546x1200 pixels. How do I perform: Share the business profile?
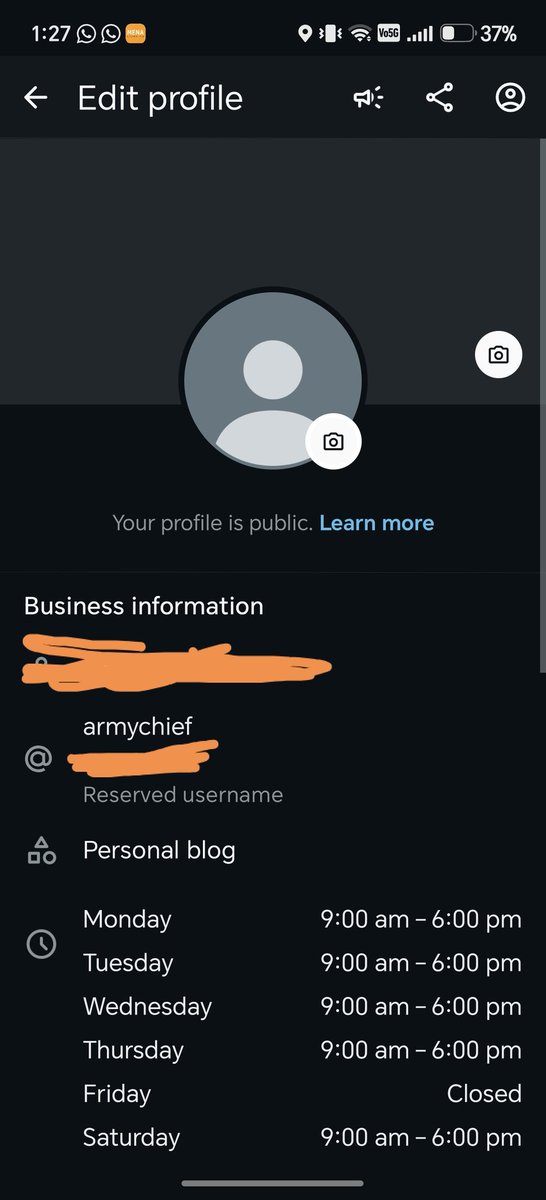click(440, 98)
